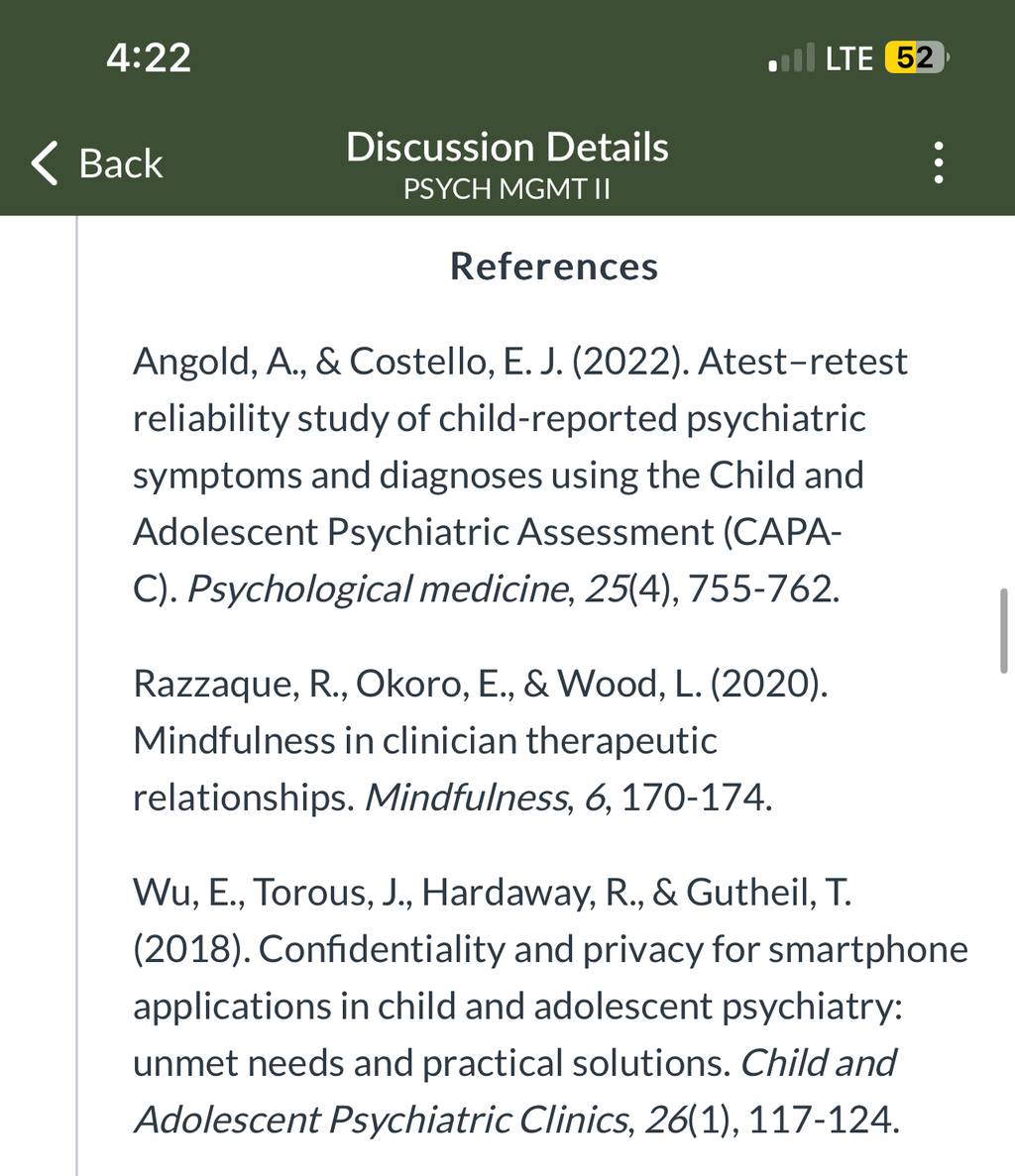Image resolution: width=1015 pixels, height=1176 pixels.
Task: Open the three-dot overflow menu
Action: point(939,162)
